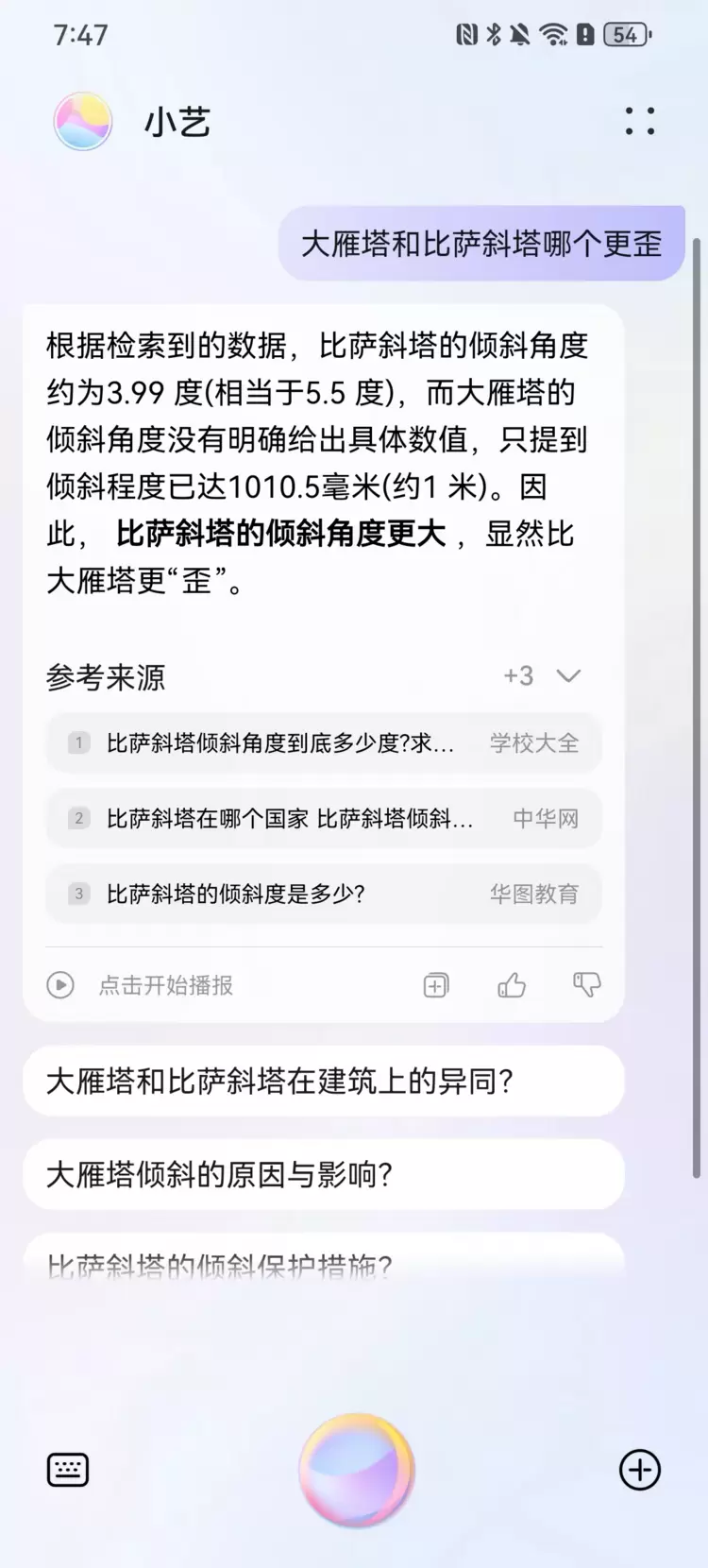Open source 比萨斜塔倾斜角度到底多少度 from 学校大全

[x=323, y=743]
